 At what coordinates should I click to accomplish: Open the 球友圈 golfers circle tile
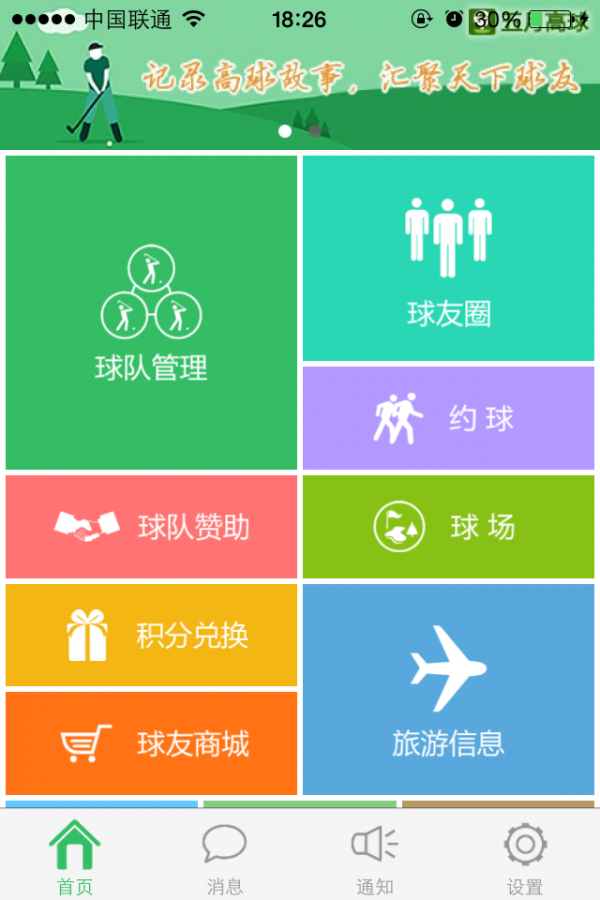448,258
